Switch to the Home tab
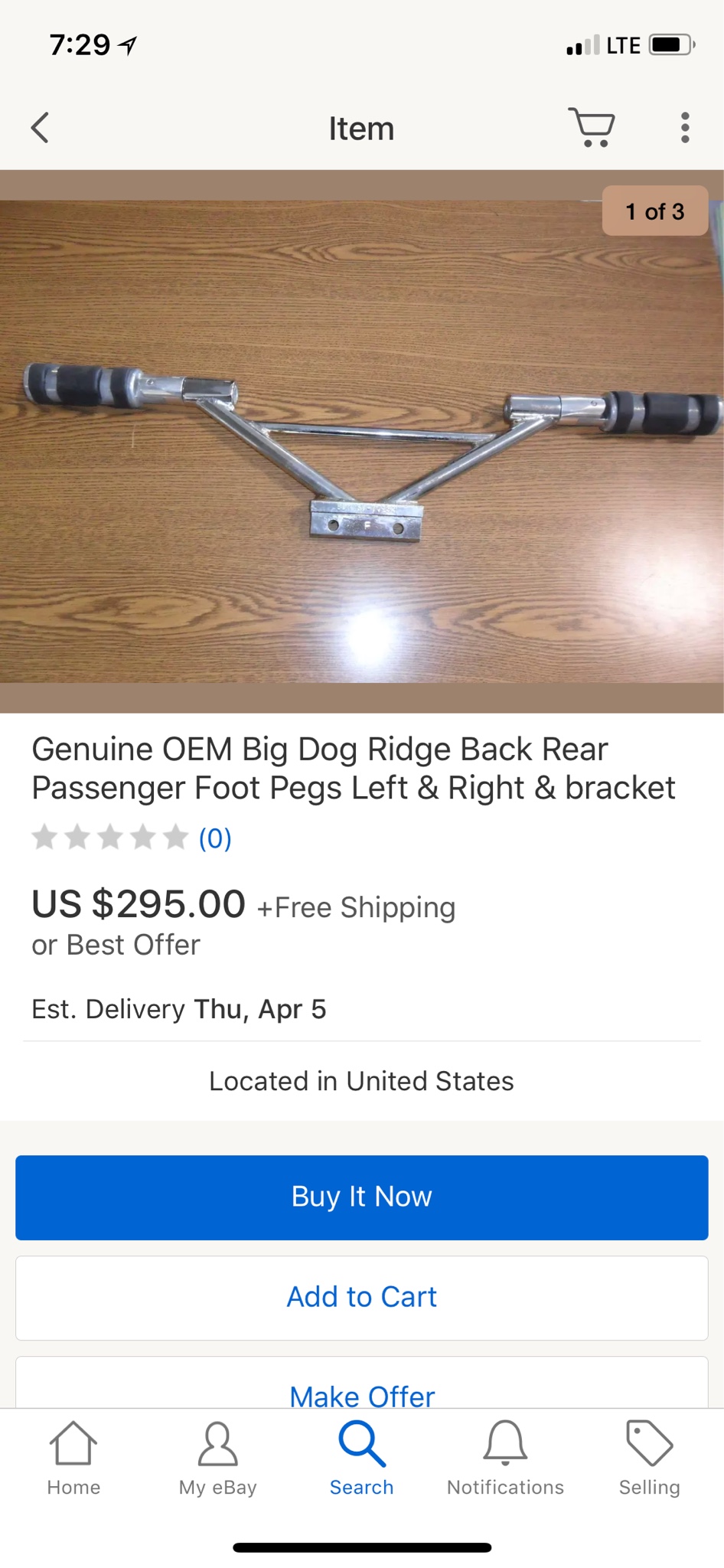 coord(73,1459)
